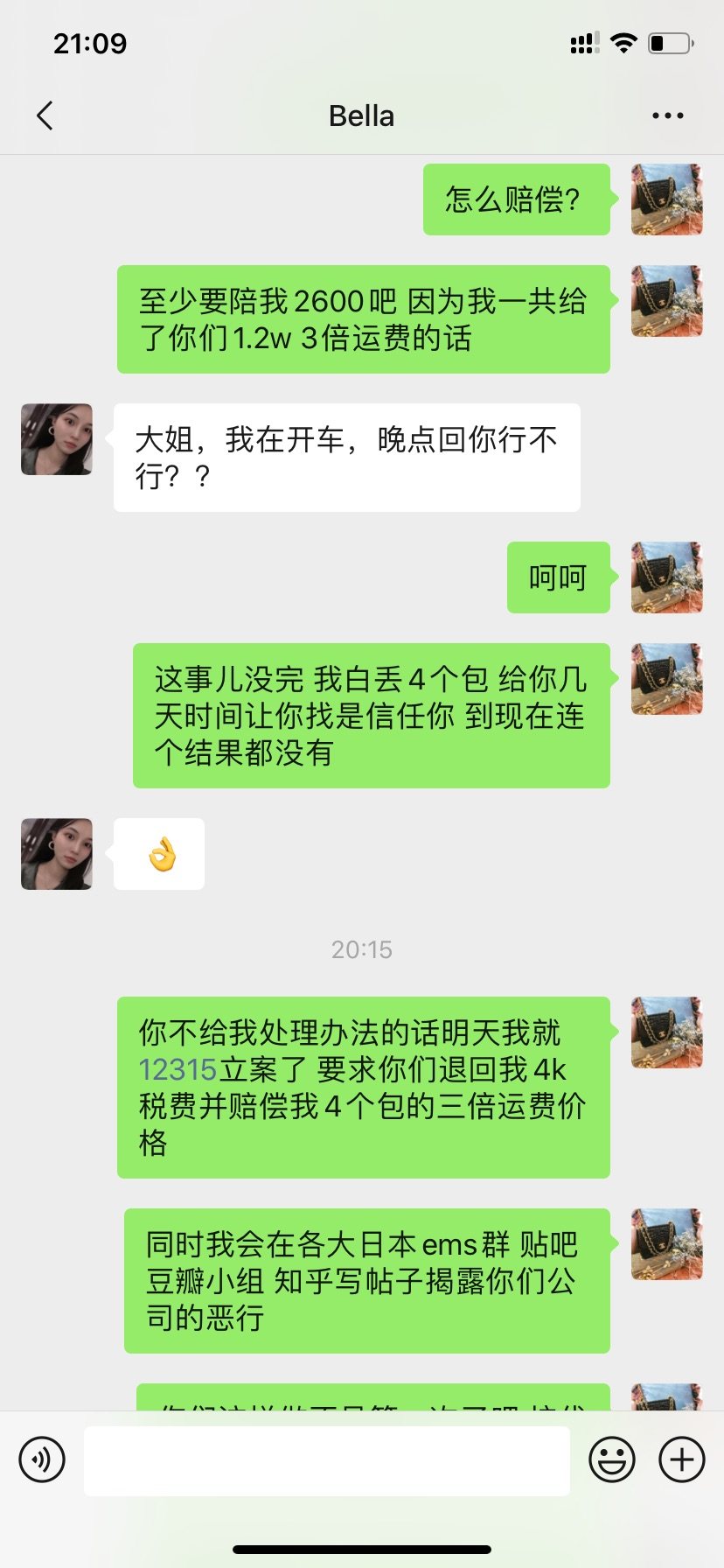
Task: Tap Bella's profile avatar next to her message
Action: pyautogui.click(x=56, y=440)
